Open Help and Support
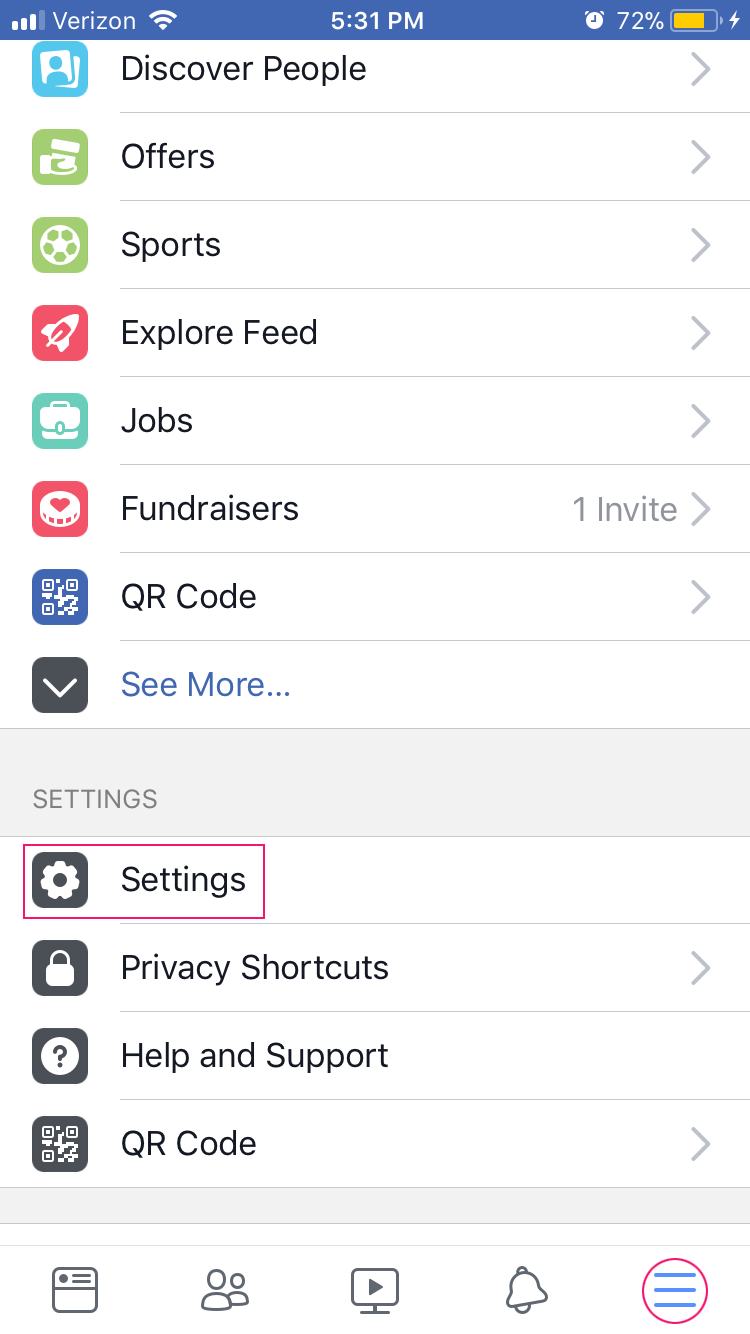This screenshot has height=1334, width=750. [375, 1056]
